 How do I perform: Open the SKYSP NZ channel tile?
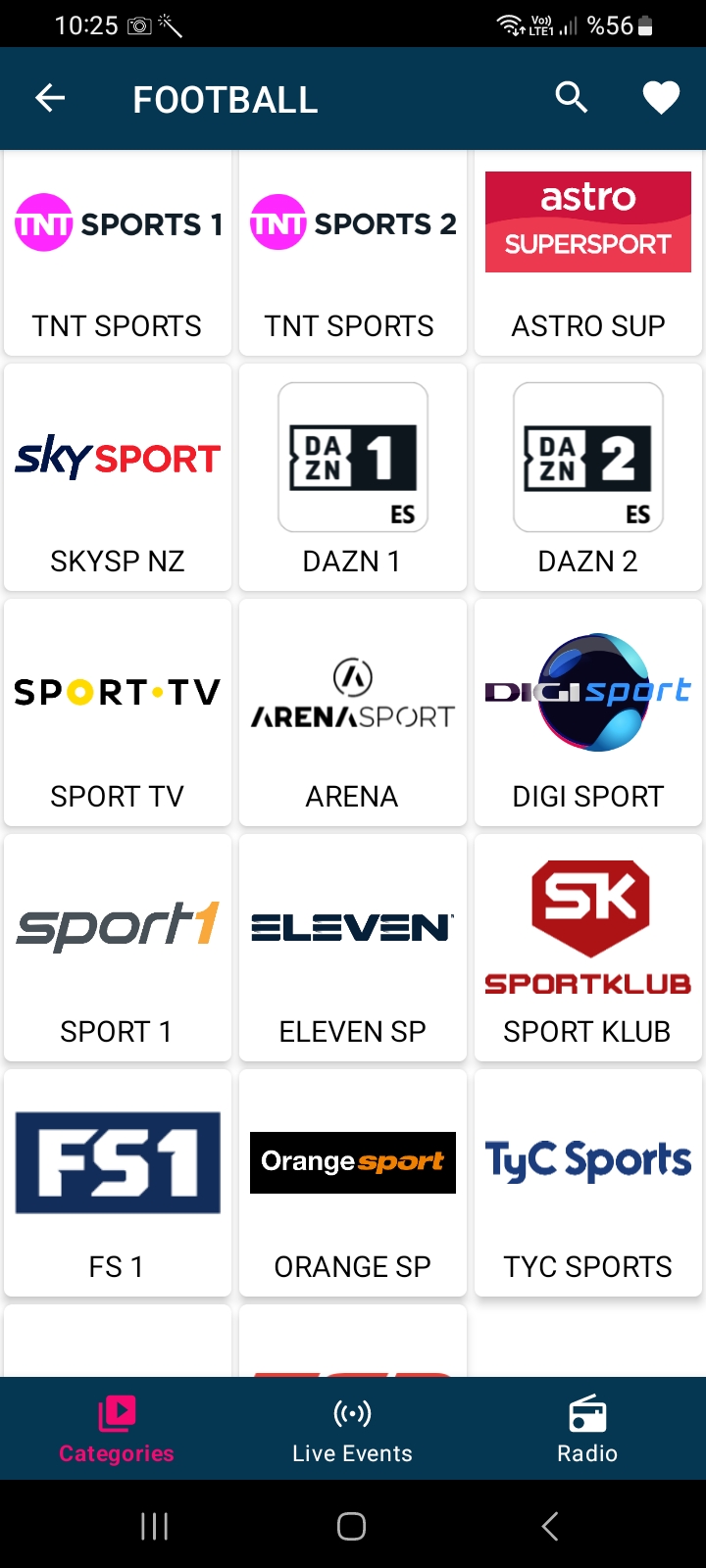tap(118, 477)
